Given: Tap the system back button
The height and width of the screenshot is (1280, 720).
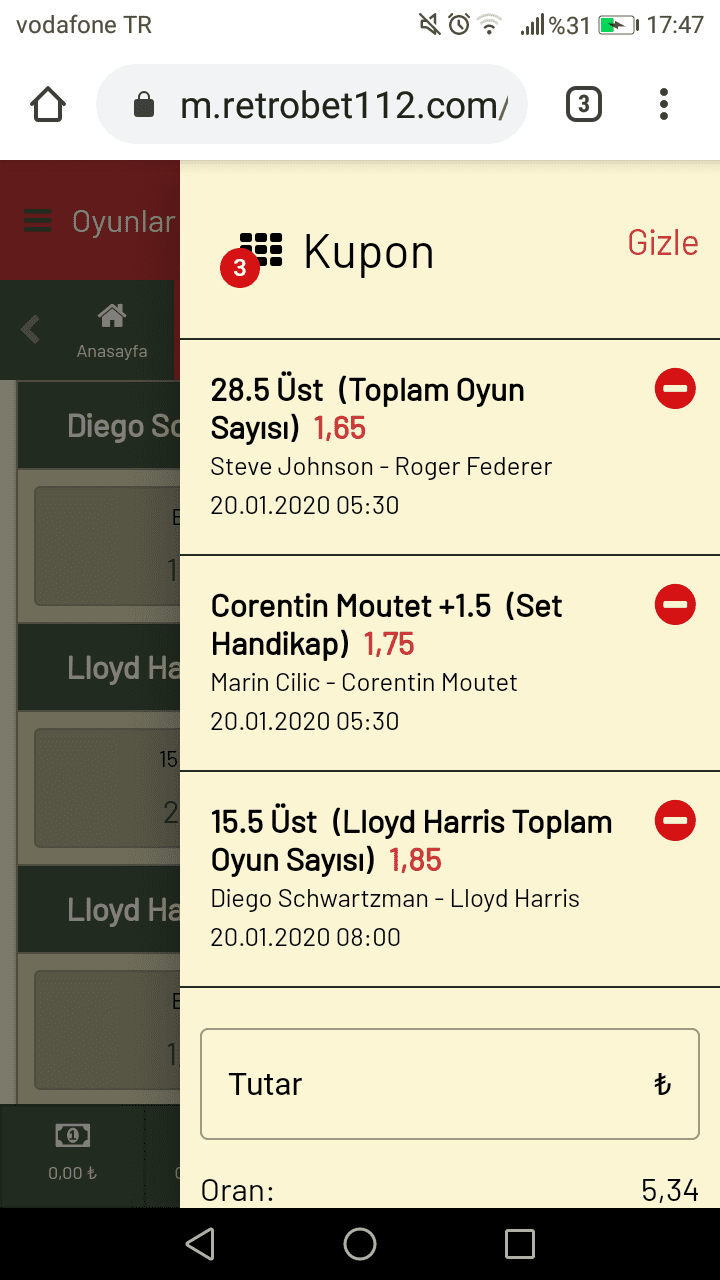Looking at the screenshot, I should 200,1244.
